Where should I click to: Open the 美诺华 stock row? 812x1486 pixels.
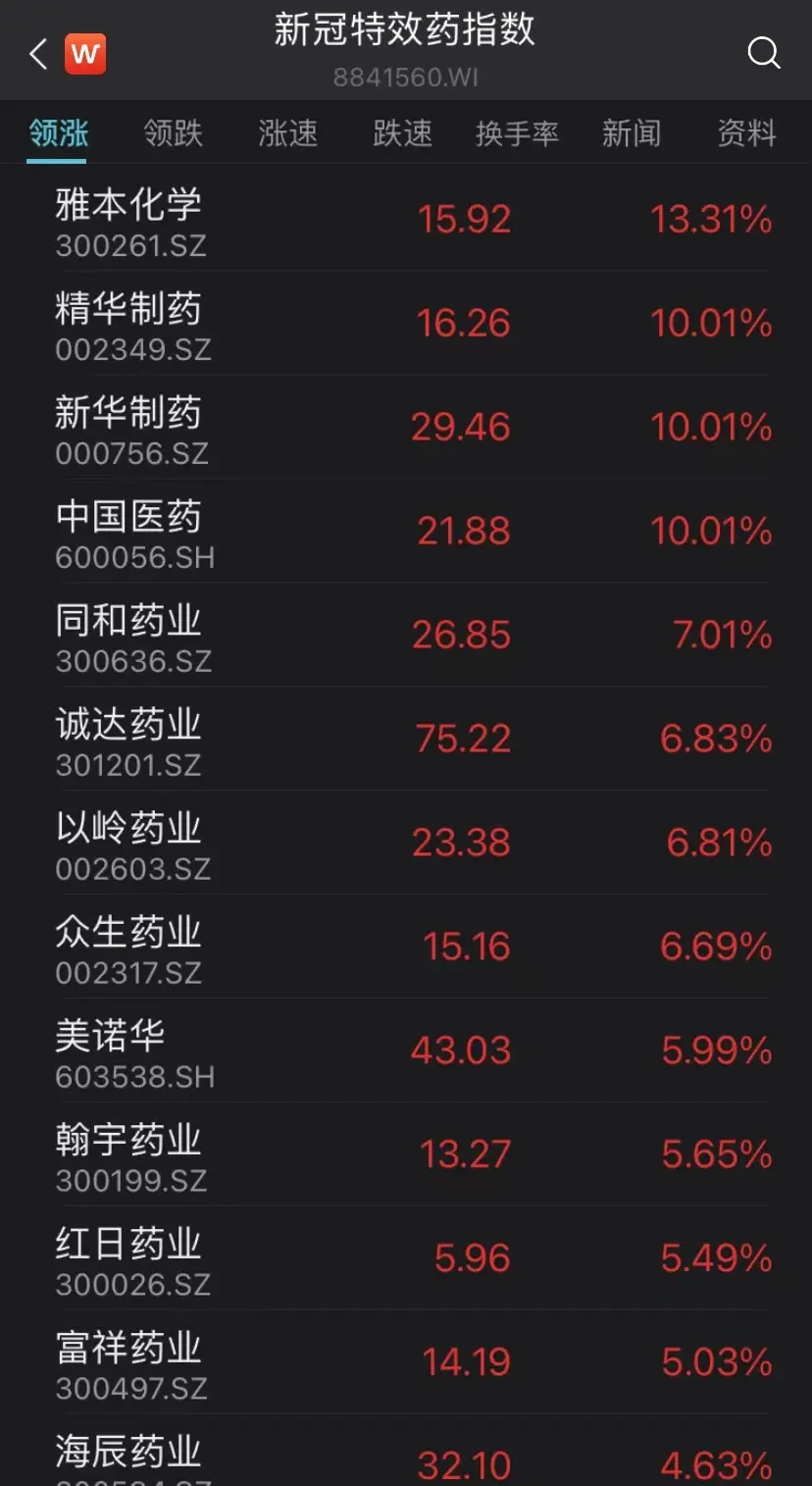point(406,1051)
